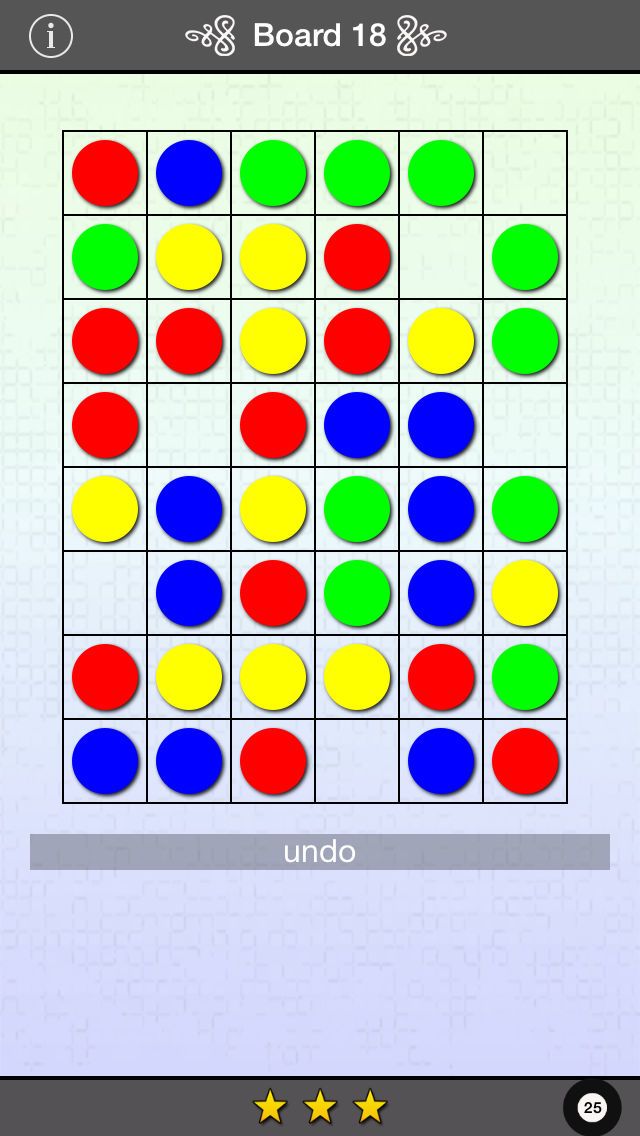
Task: Select the blue dot in the top row
Action: tap(189, 173)
